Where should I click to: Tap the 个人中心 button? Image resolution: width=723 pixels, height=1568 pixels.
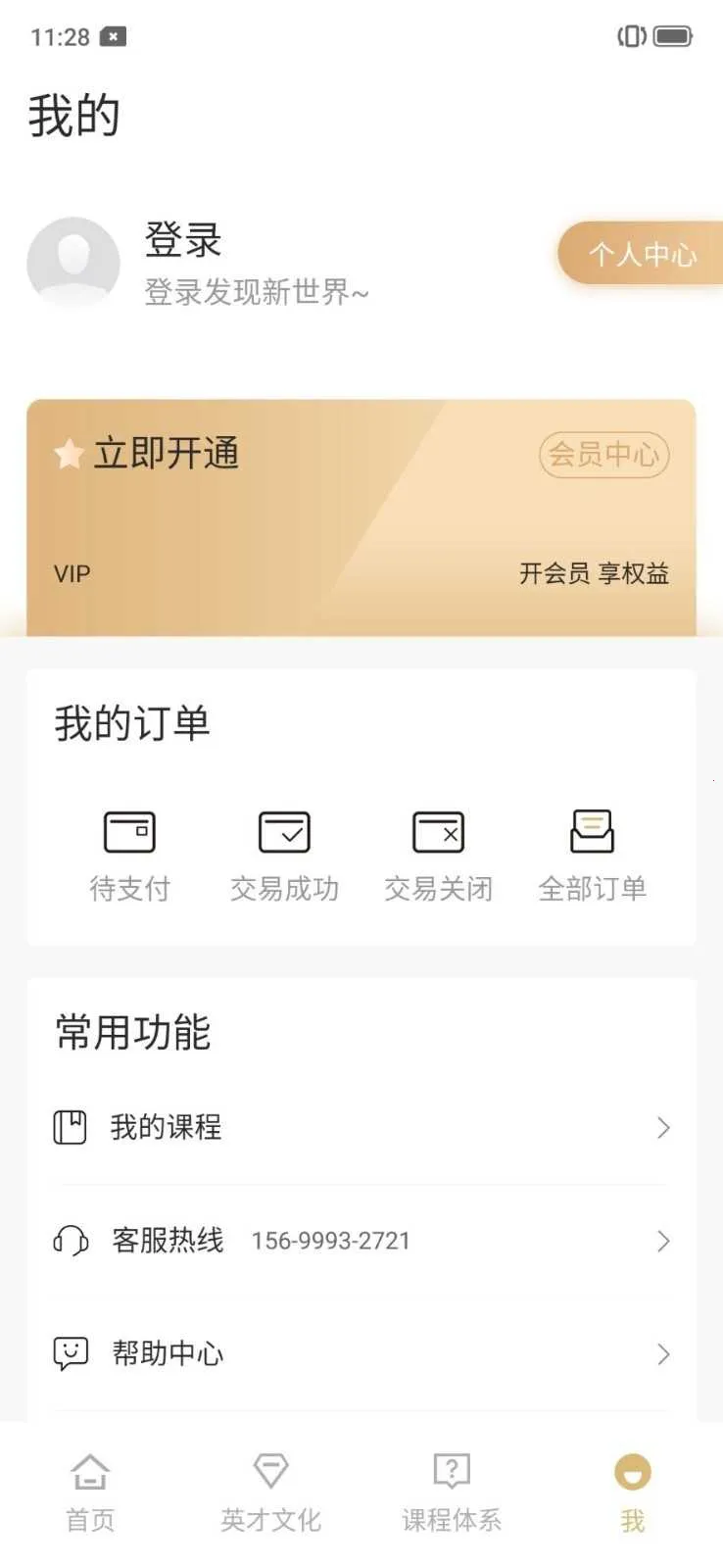click(644, 253)
